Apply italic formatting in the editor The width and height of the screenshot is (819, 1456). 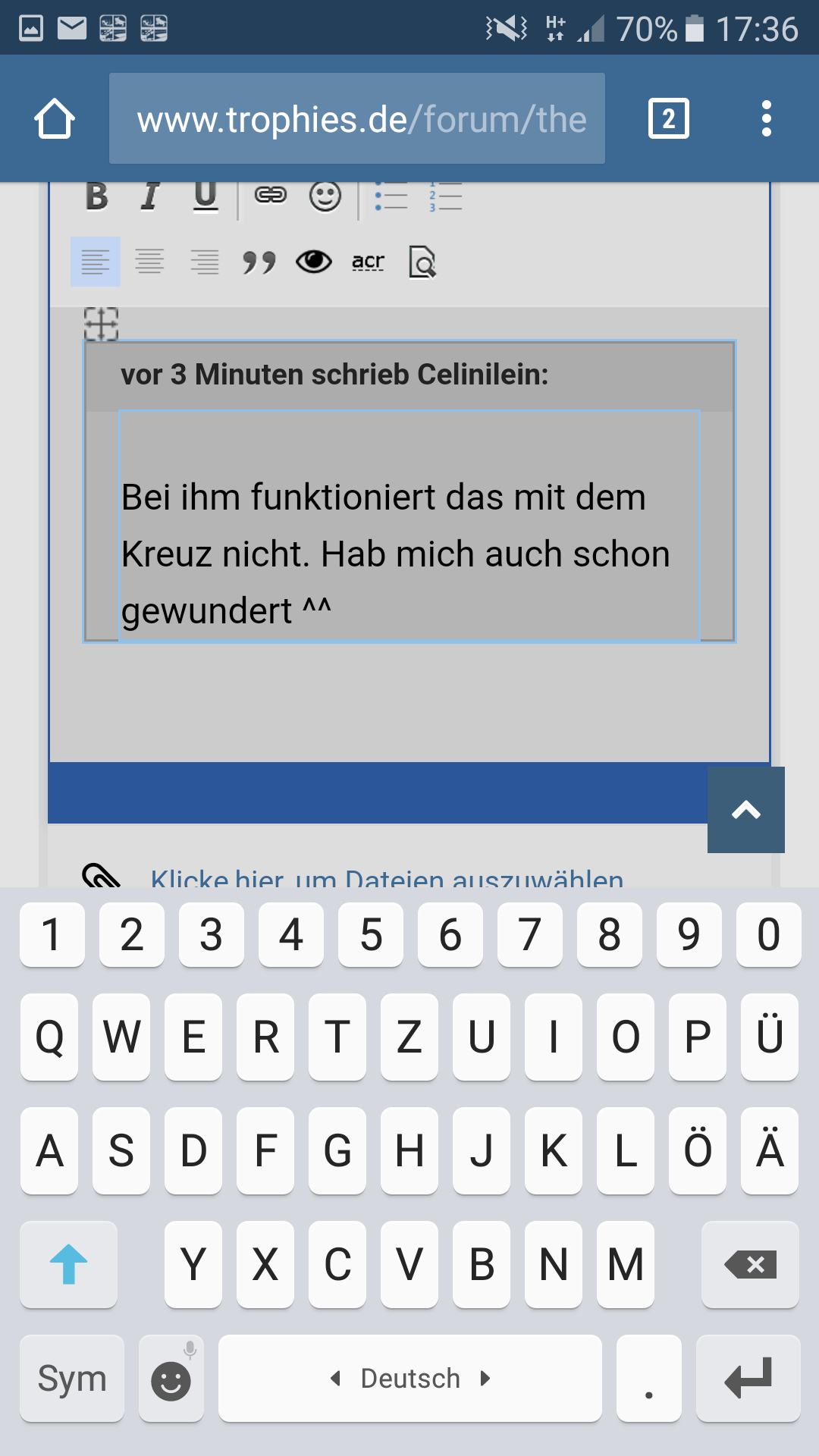click(150, 196)
